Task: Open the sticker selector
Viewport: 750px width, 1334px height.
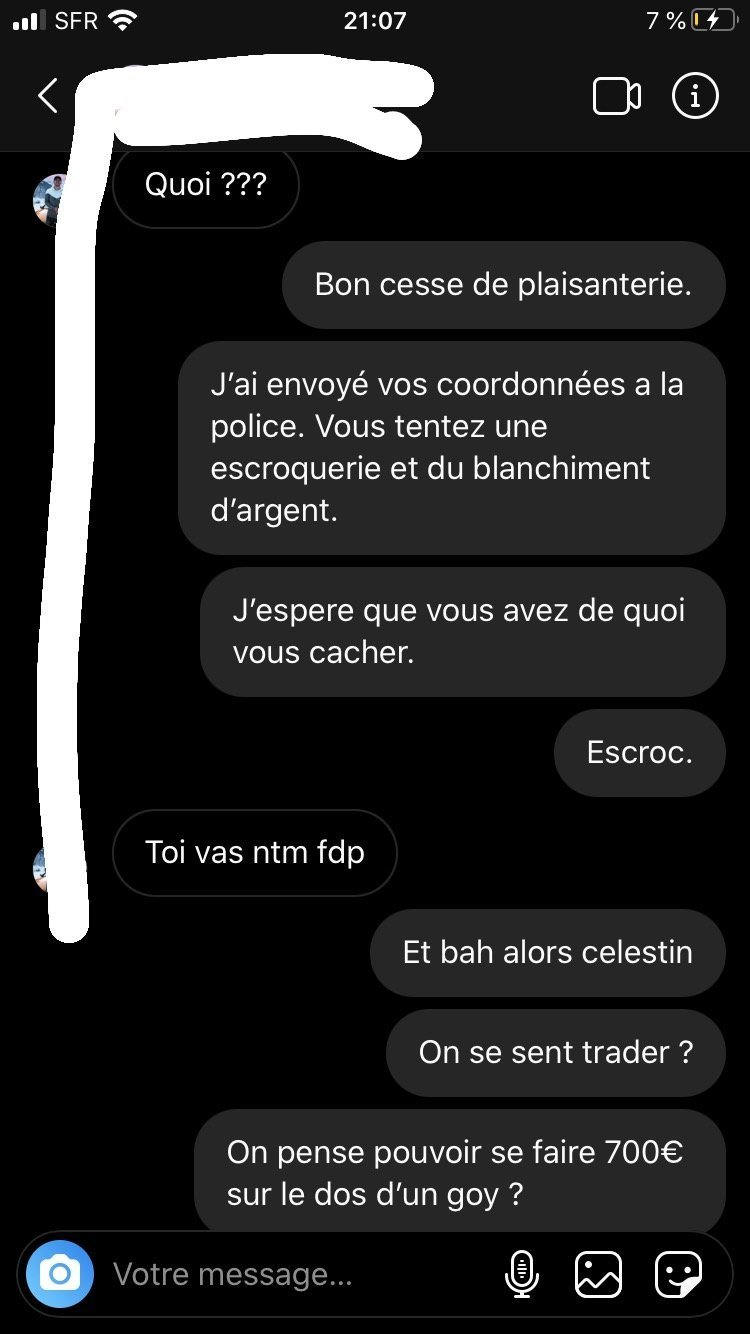Action: [678, 1274]
